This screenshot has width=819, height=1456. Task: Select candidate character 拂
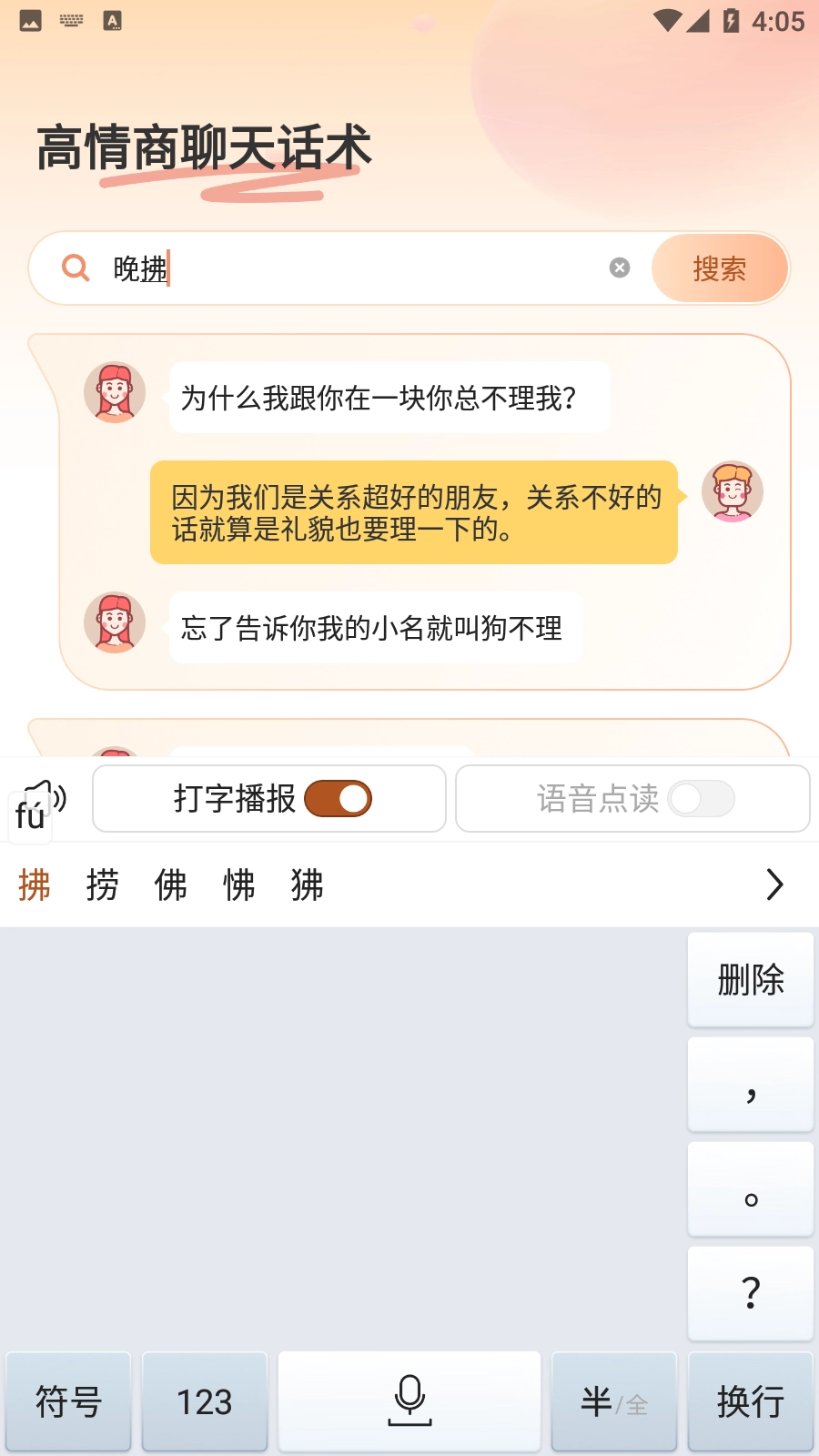(x=35, y=885)
